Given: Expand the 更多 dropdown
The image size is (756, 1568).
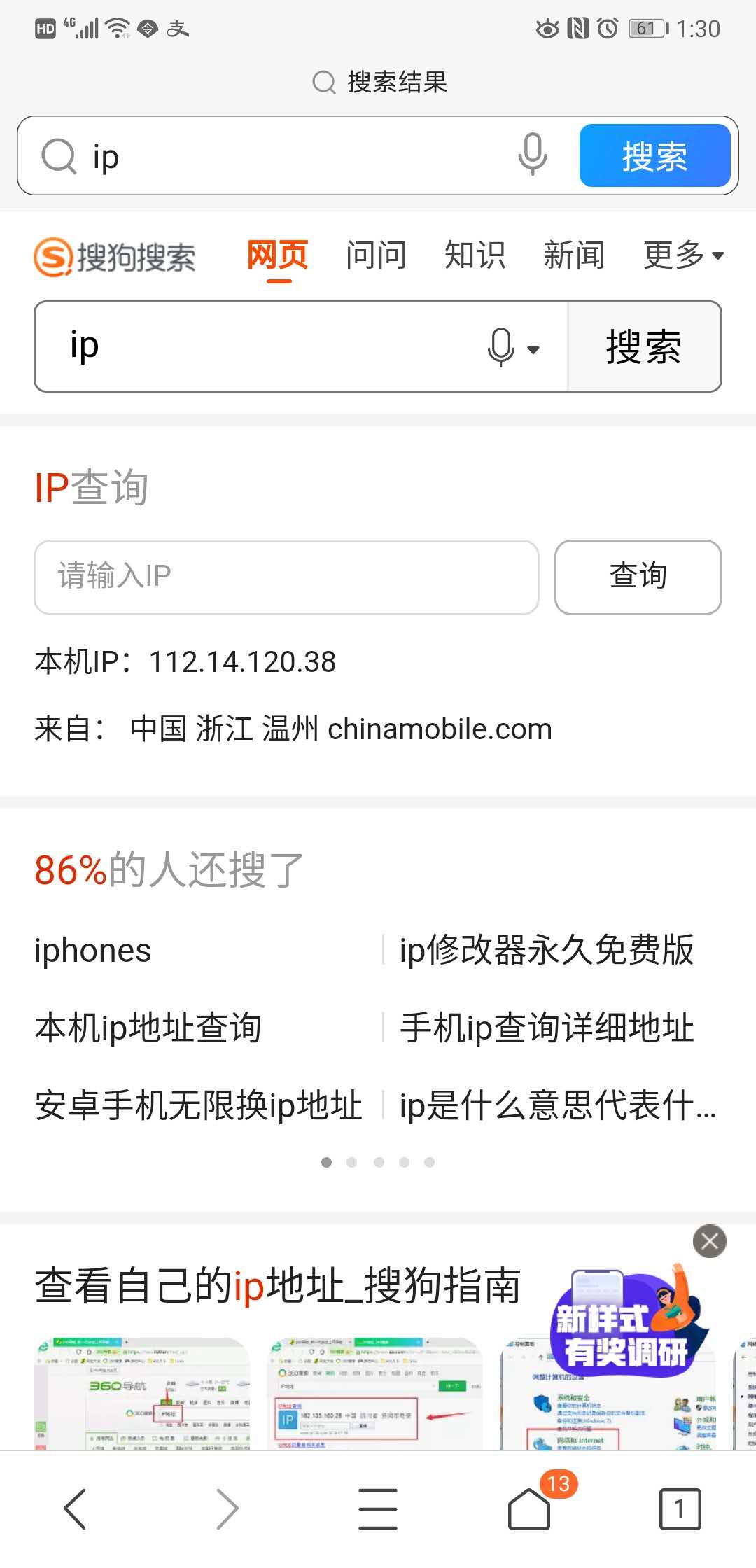Looking at the screenshot, I should tap(683, 255).
